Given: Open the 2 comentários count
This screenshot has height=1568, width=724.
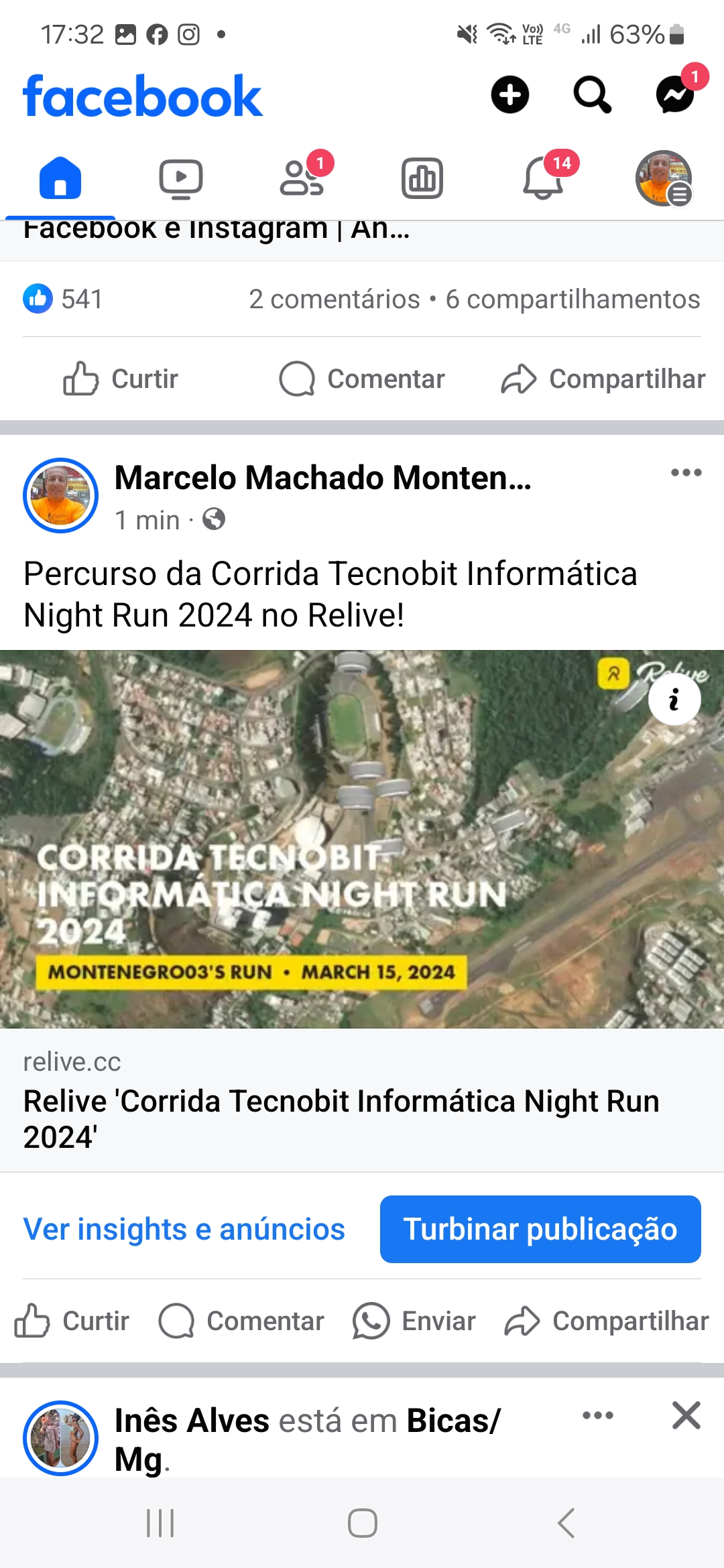Looking at the screenshot, I should 334,300.
